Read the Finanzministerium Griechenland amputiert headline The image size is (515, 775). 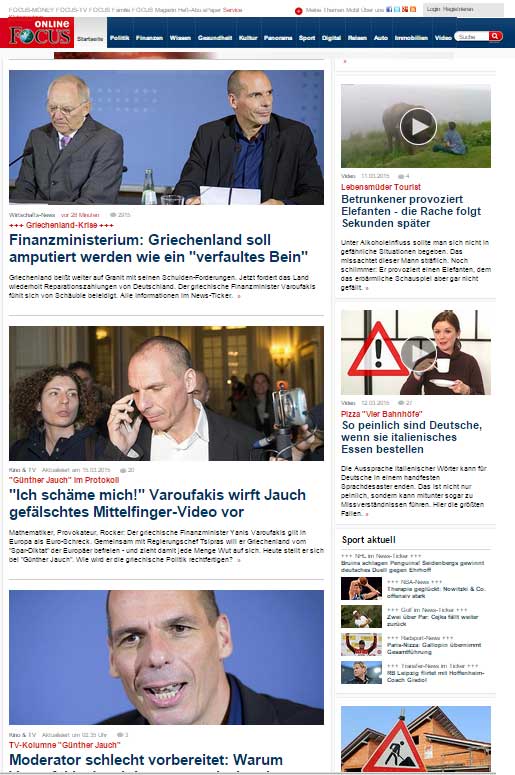coord(158,249)
